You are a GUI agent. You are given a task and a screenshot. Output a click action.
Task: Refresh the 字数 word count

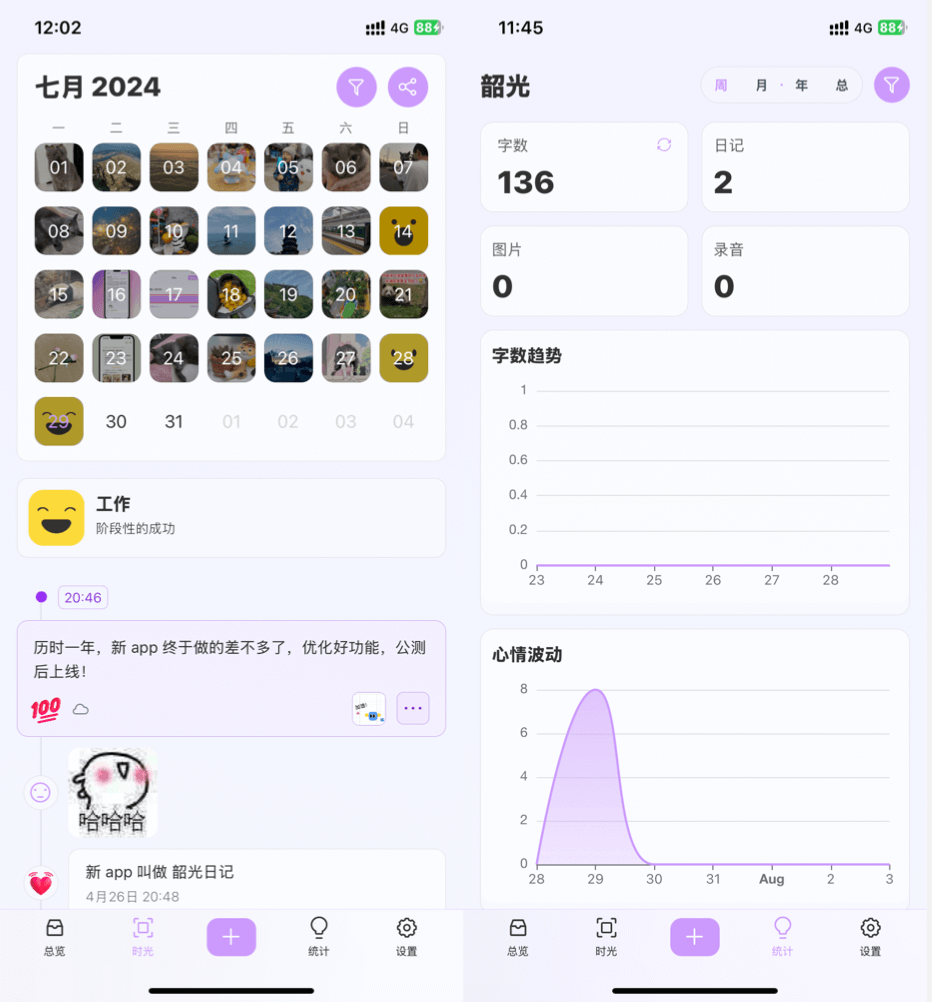pyautogui.click(x=664, y=145)
